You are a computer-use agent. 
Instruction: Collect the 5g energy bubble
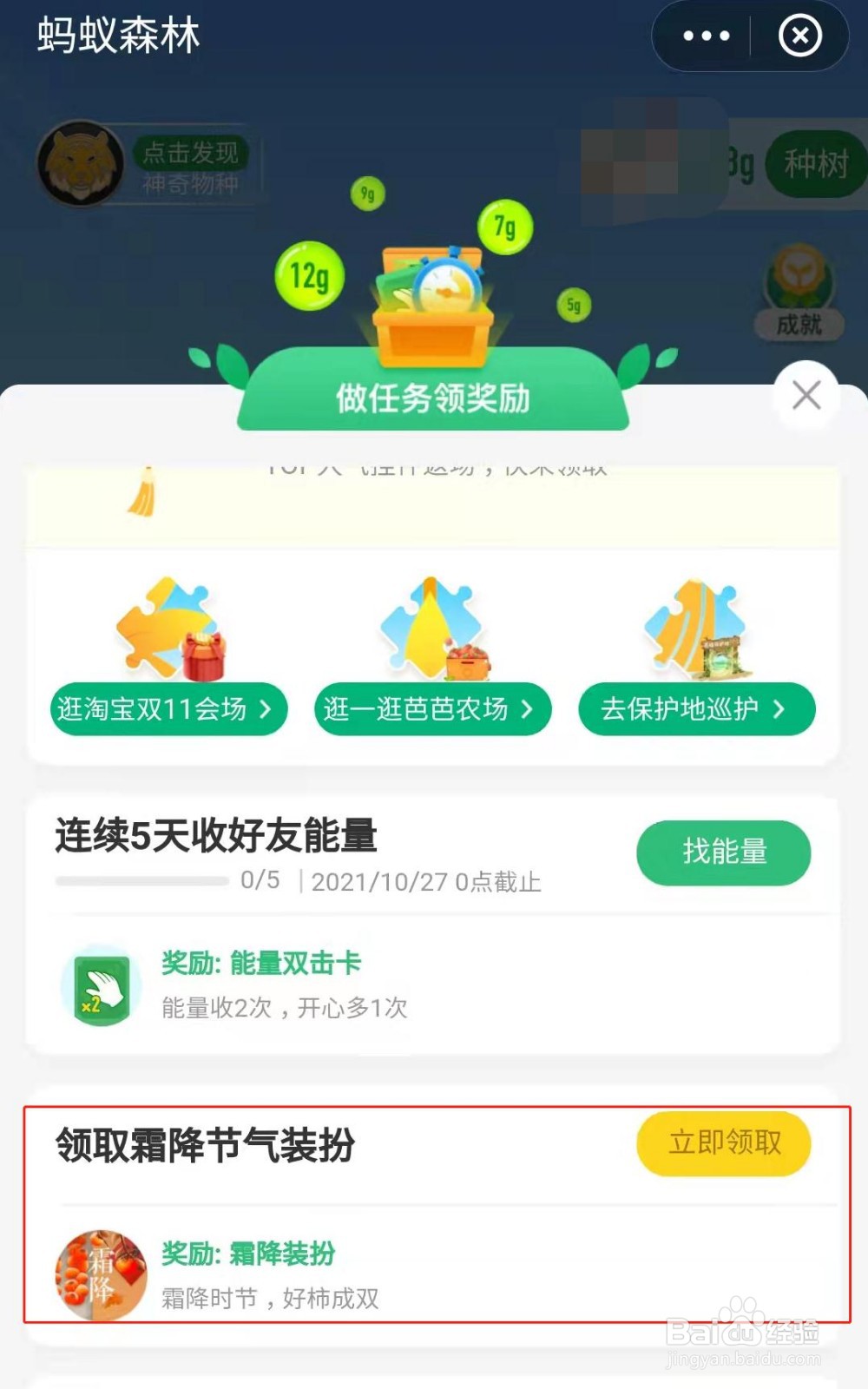tap(573, 305)
